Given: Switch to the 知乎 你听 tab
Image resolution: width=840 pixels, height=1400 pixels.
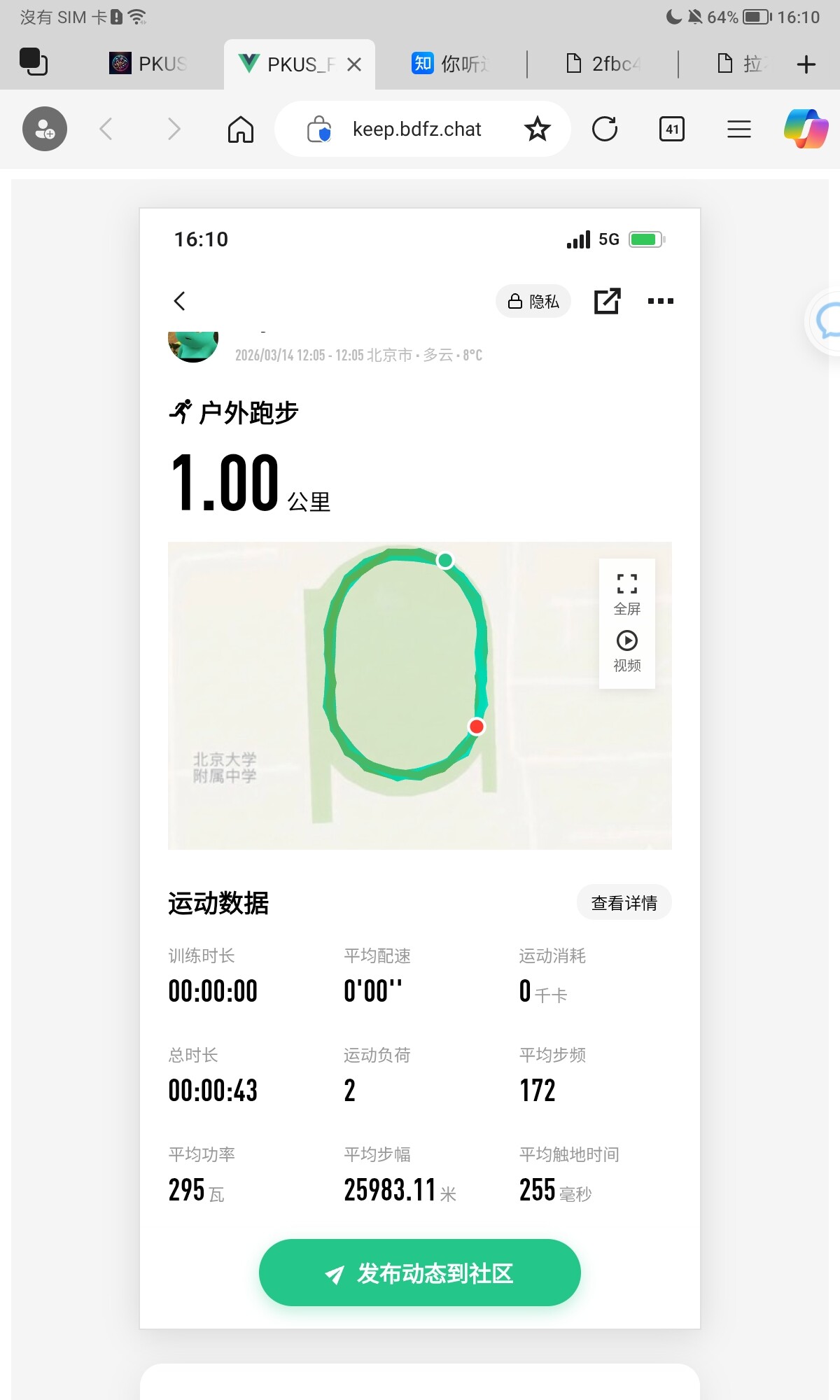Looking at the screenshot, I should 450,64.
